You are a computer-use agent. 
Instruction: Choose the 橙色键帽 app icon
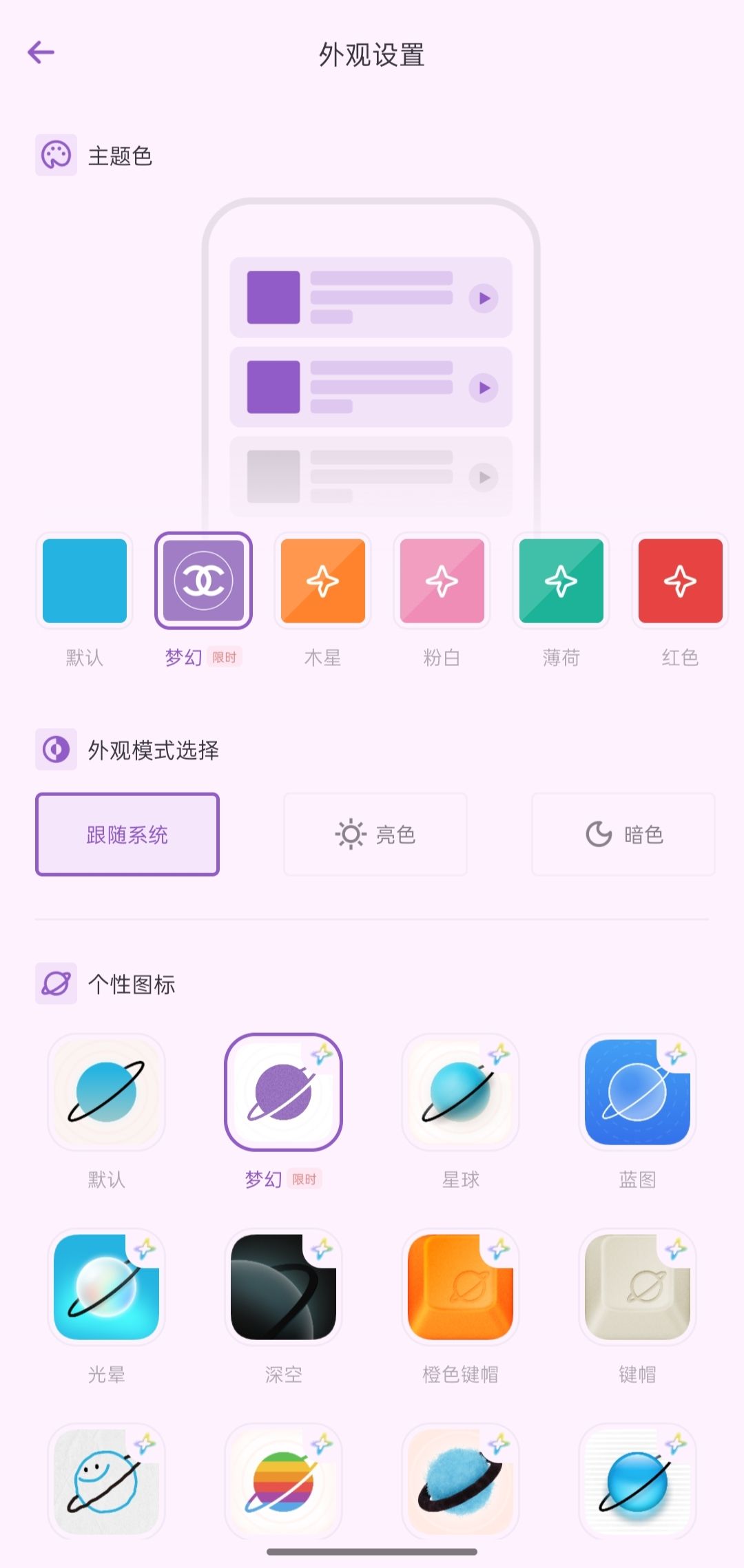click(x=460, y=1286)
